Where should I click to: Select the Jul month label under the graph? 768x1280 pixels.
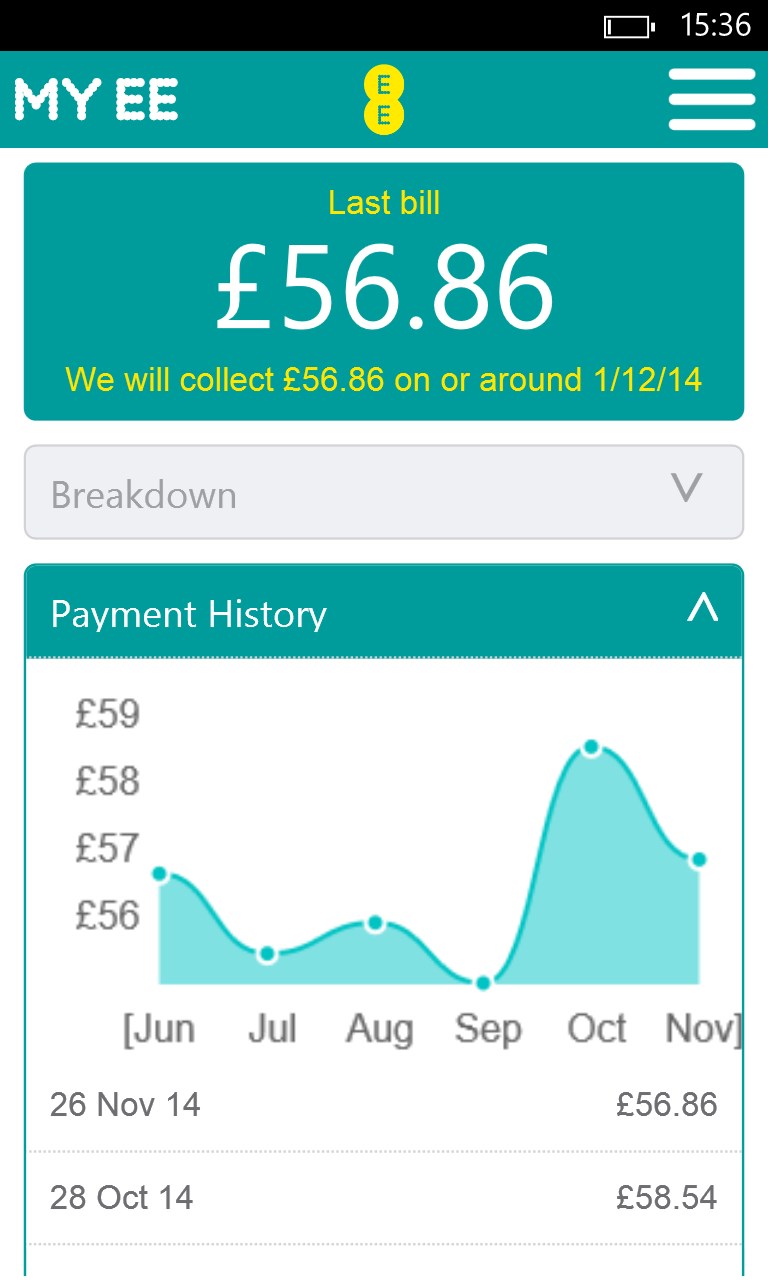273,1028
